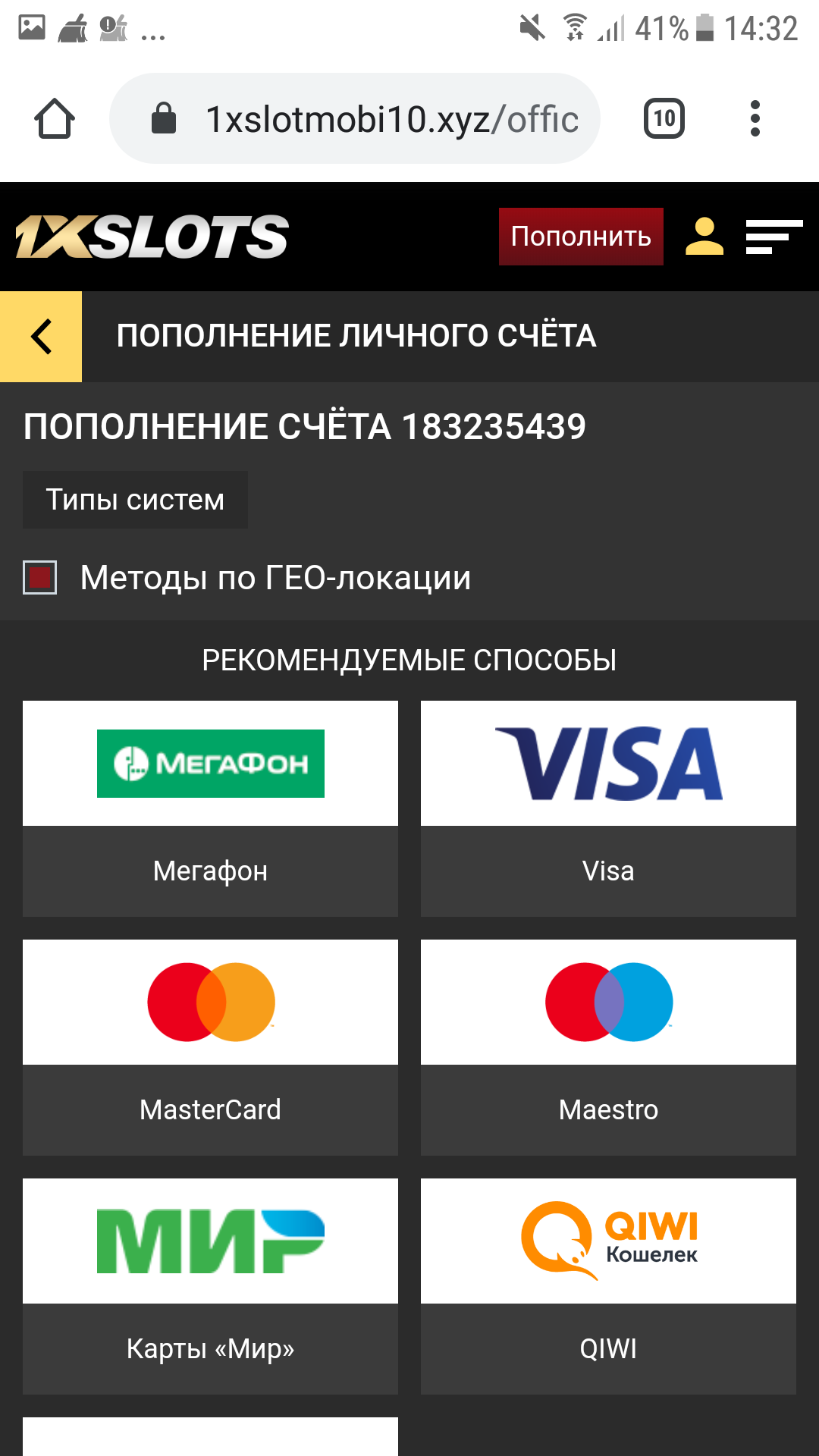Expand the Типы систем dropdown
Image resolution: width=819 pixels, height=1456 pixels.
tap(135, 500)
